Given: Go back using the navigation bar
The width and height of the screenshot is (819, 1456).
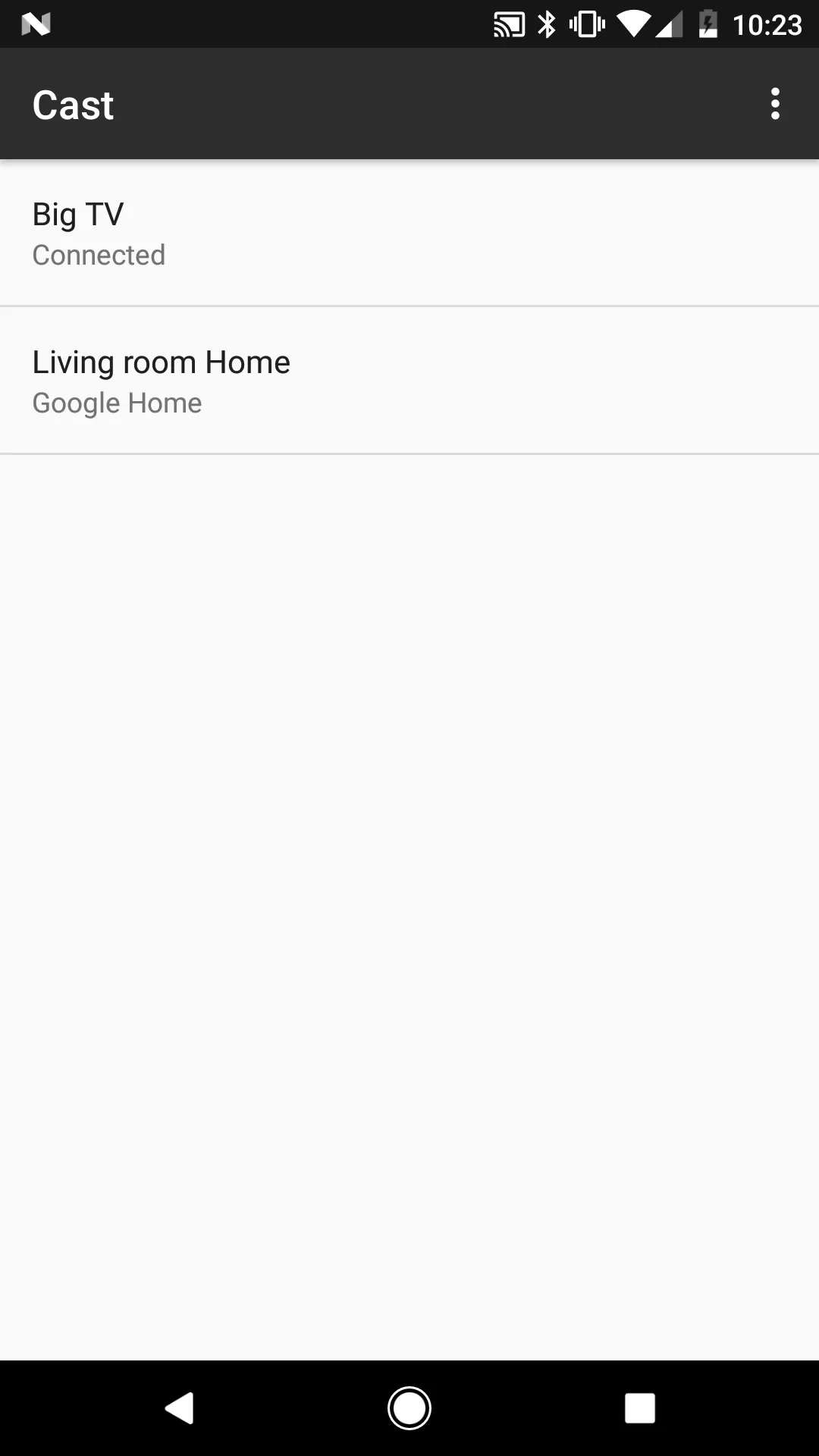Looking at the screenshot, I should (x=180, y=1407).
